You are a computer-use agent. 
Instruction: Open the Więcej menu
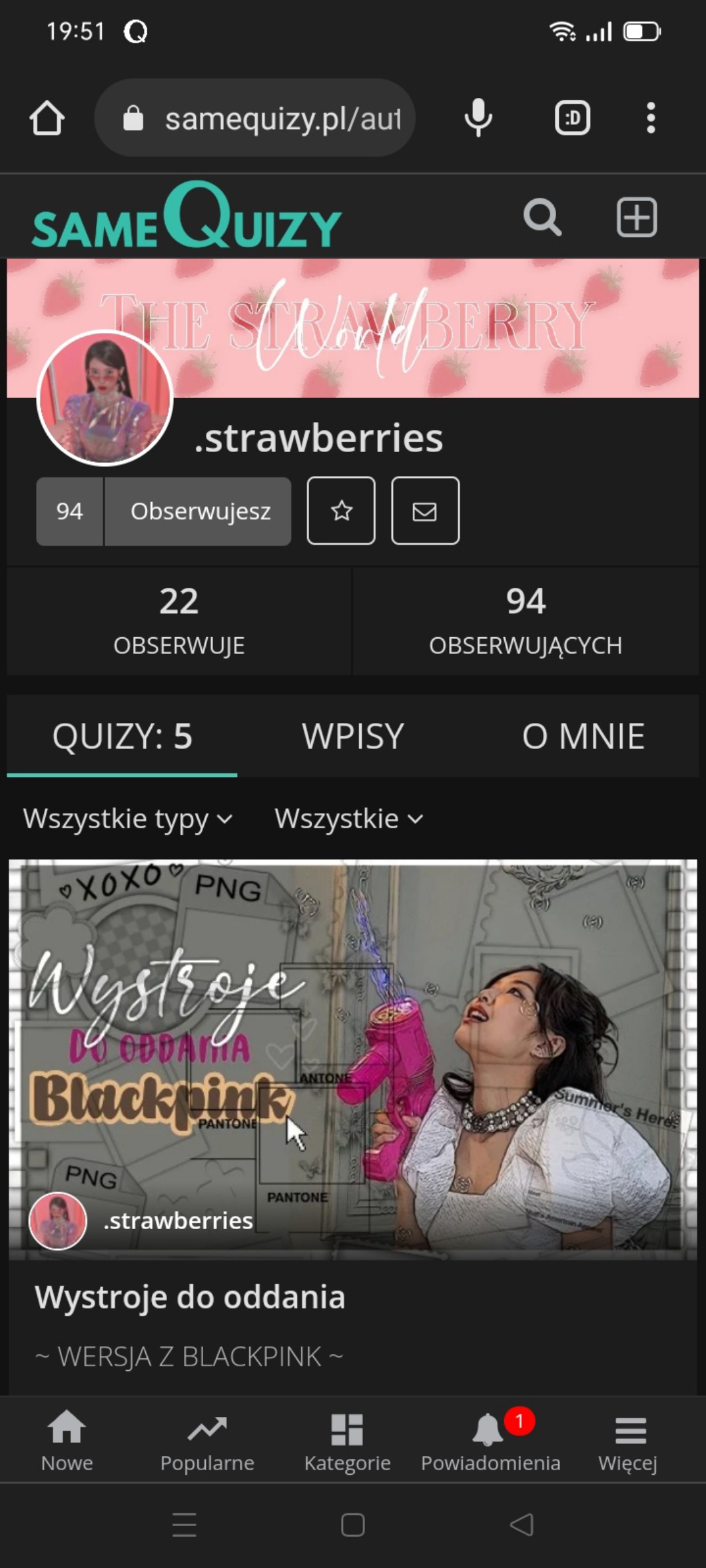coord(628,1441)
